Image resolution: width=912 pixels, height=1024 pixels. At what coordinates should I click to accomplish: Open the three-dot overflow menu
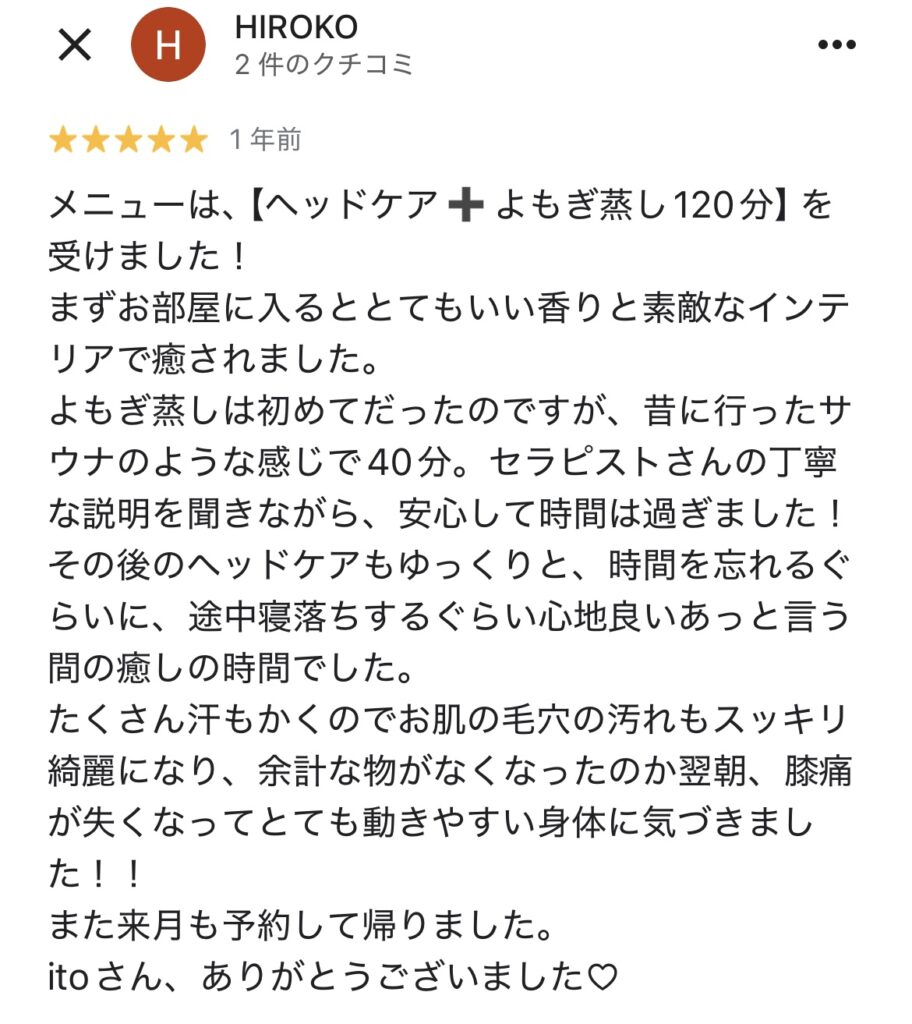836,45
